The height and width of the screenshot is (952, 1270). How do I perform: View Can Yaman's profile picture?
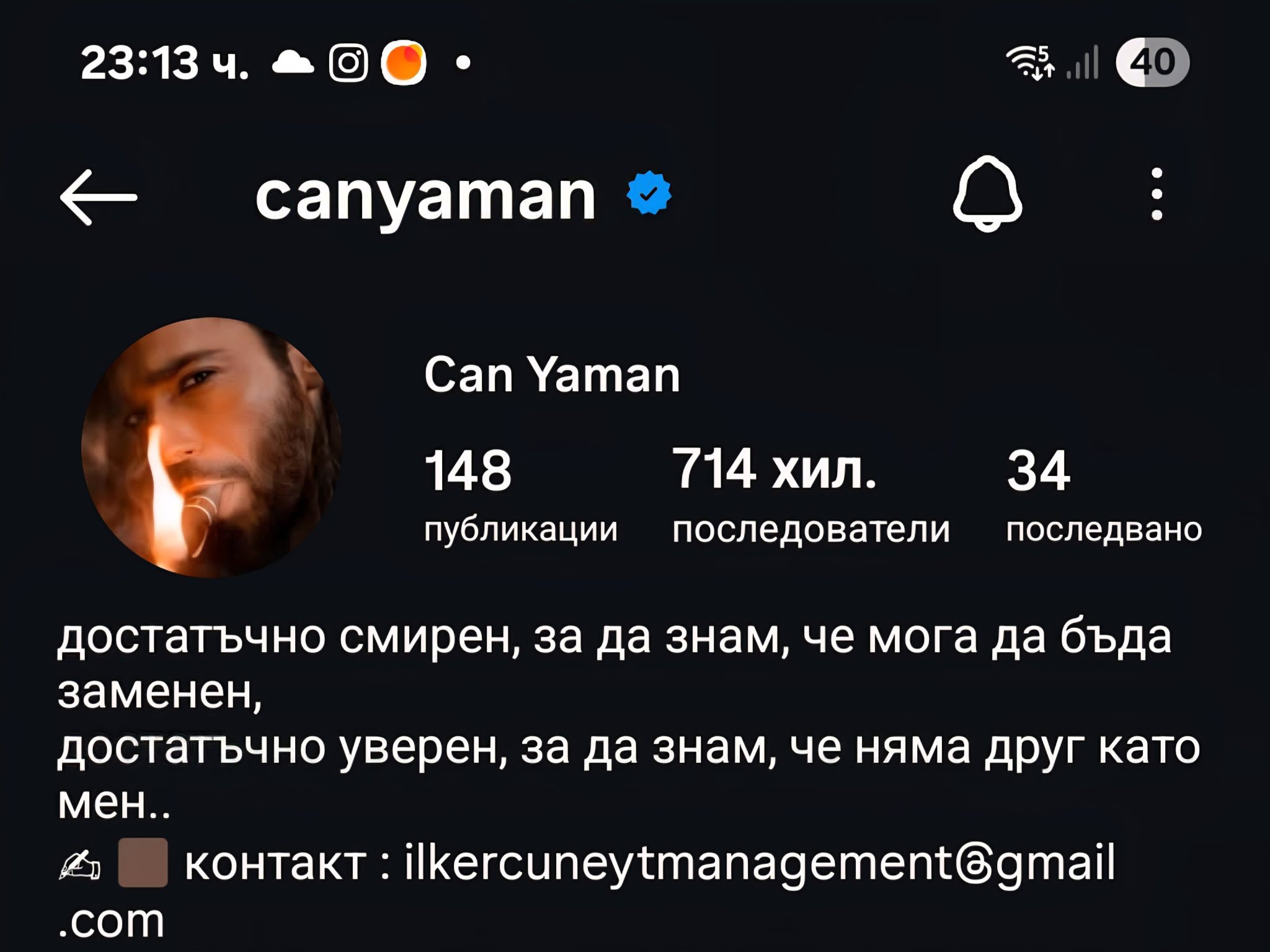click(x=211, y=447)
